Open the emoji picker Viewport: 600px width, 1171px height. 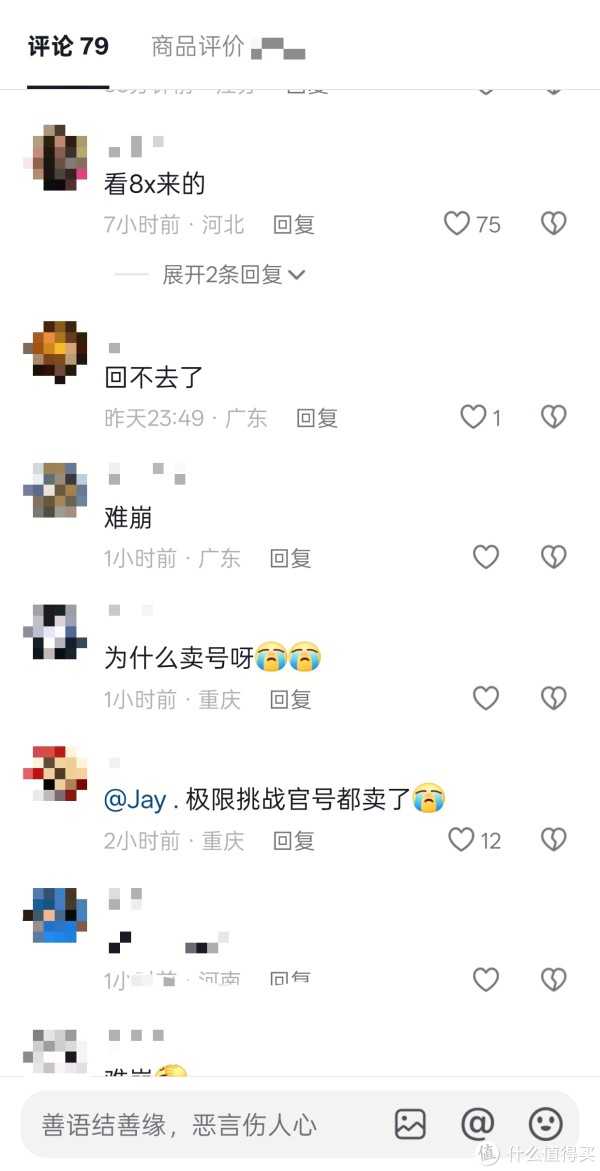[545, 1124]
